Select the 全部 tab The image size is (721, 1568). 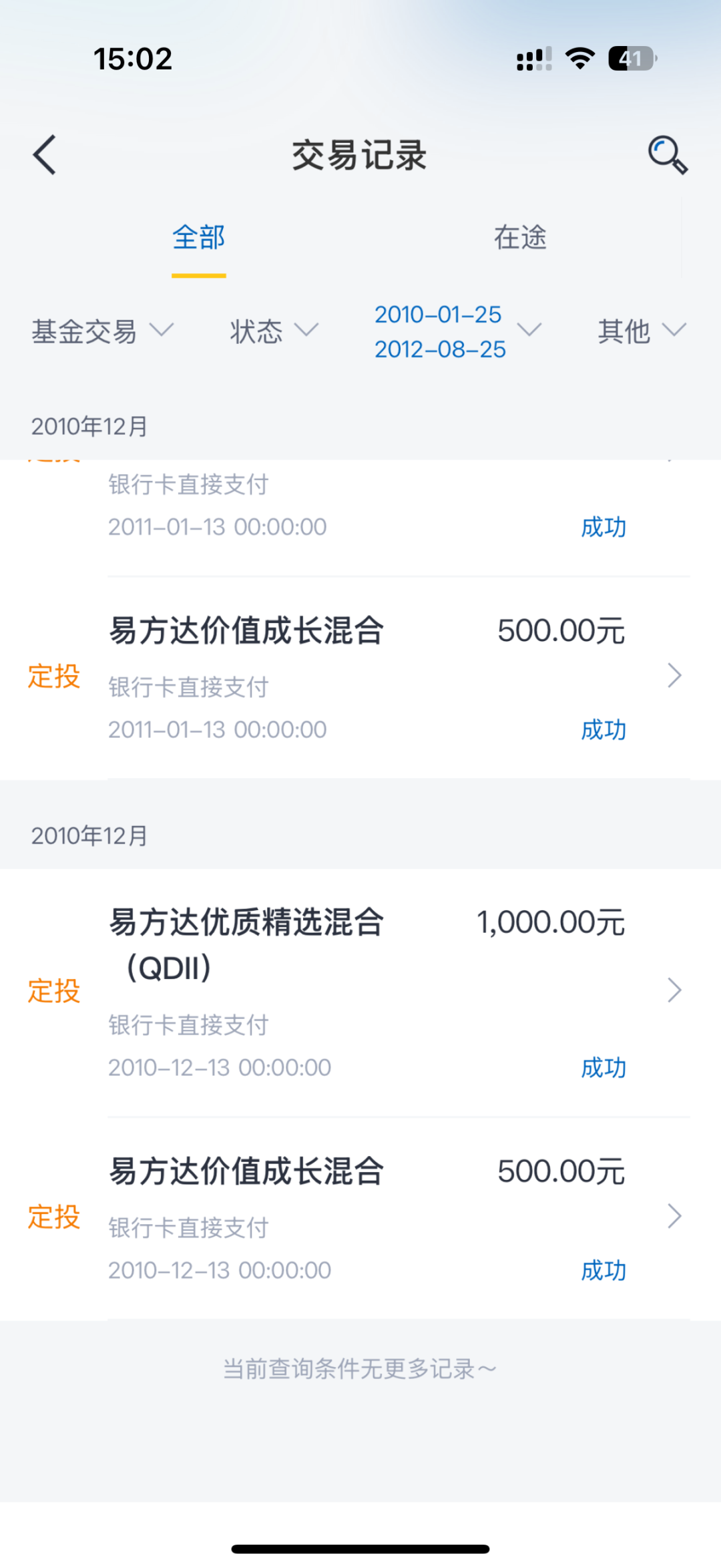(198, 238)
